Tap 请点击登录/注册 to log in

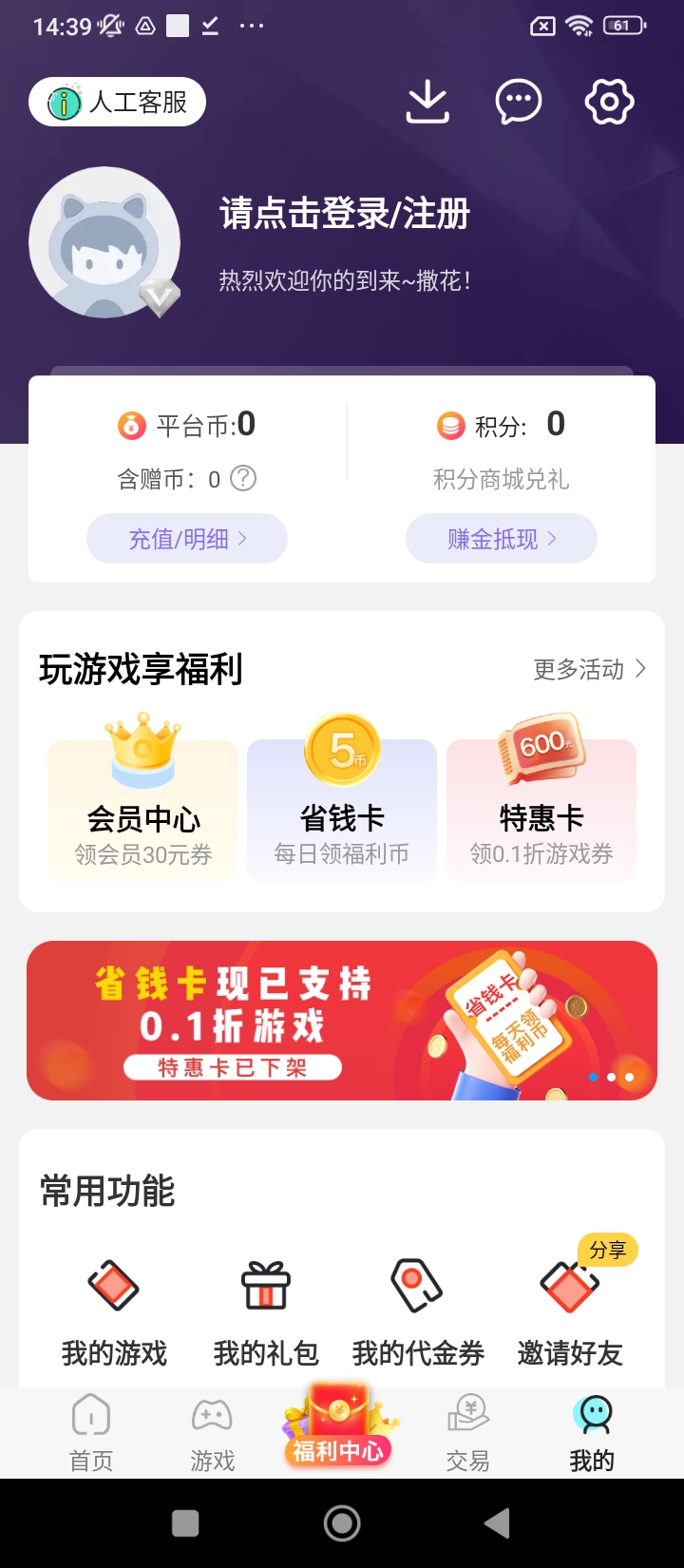[345, 214]
